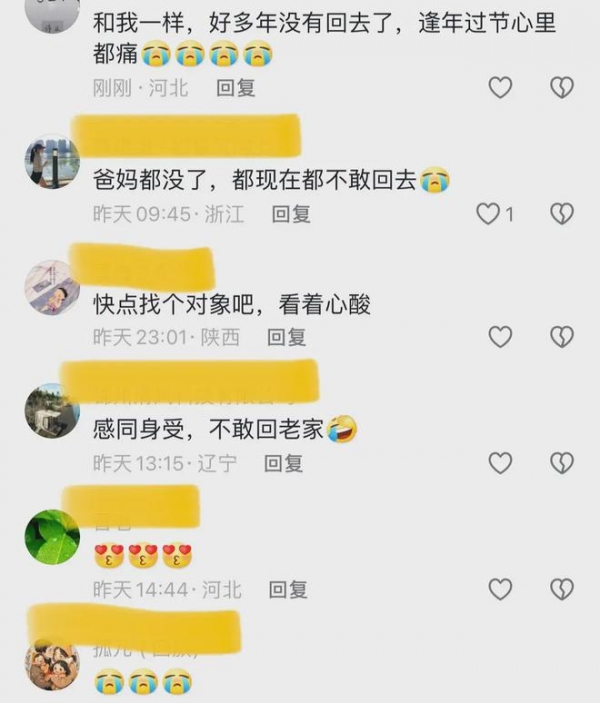This screenshot has width=600, height=703.
Task: Dislike the comment 感同身受，不敢回老家
Action: (x=562, y=463)
